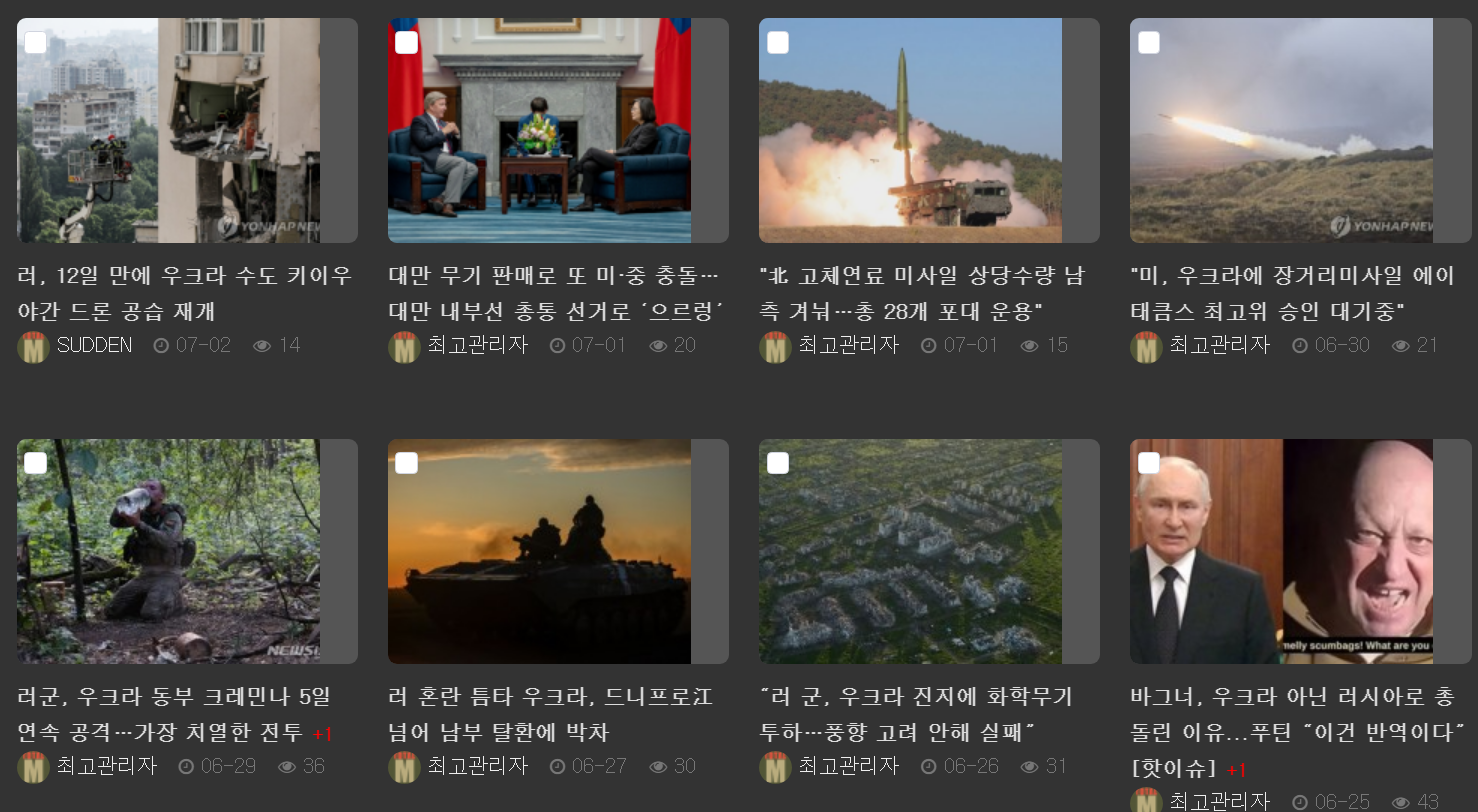The width and height of the screenshot is (1478, 812).
Task: Check the box on the chemical weapons article
Action: point(777,463)
